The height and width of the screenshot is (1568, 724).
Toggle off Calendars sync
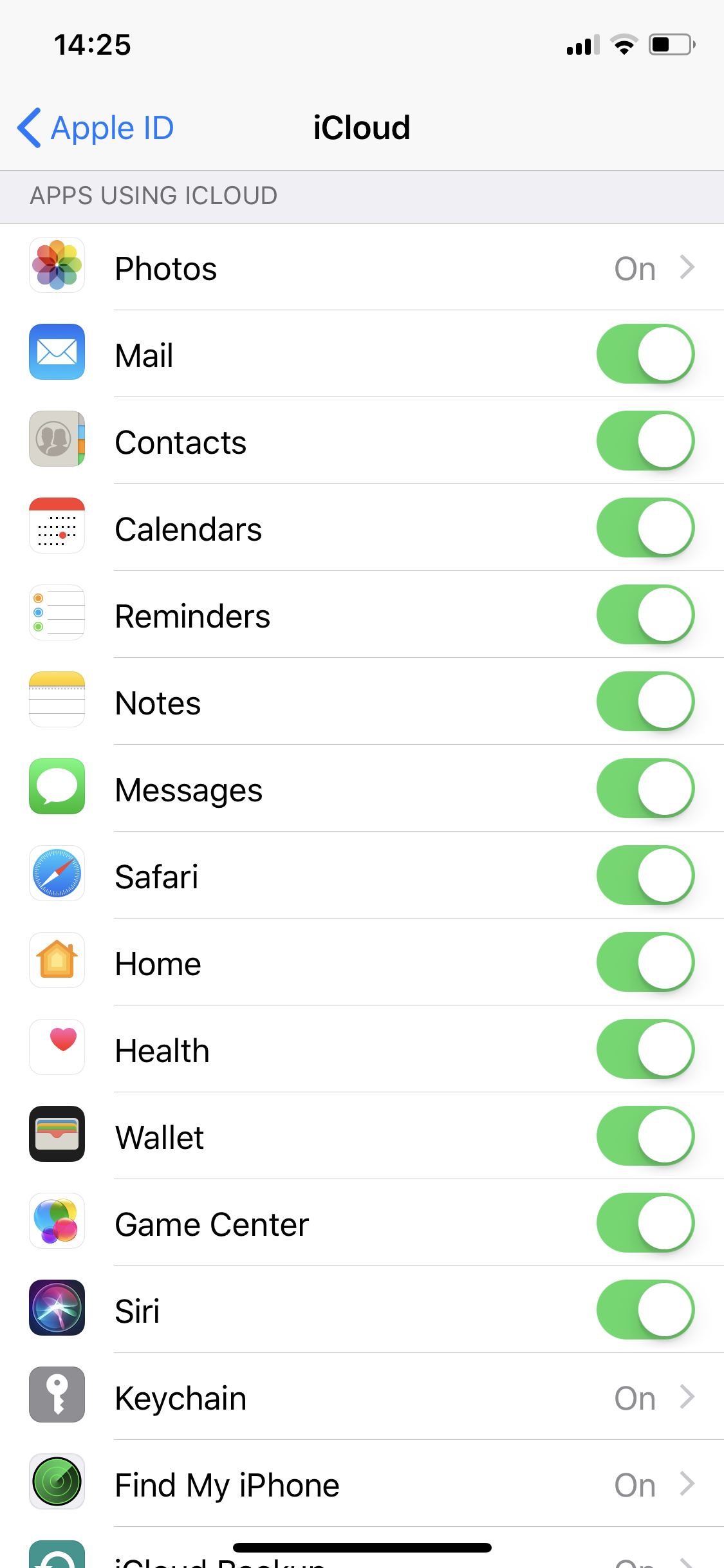pos(645,528)
